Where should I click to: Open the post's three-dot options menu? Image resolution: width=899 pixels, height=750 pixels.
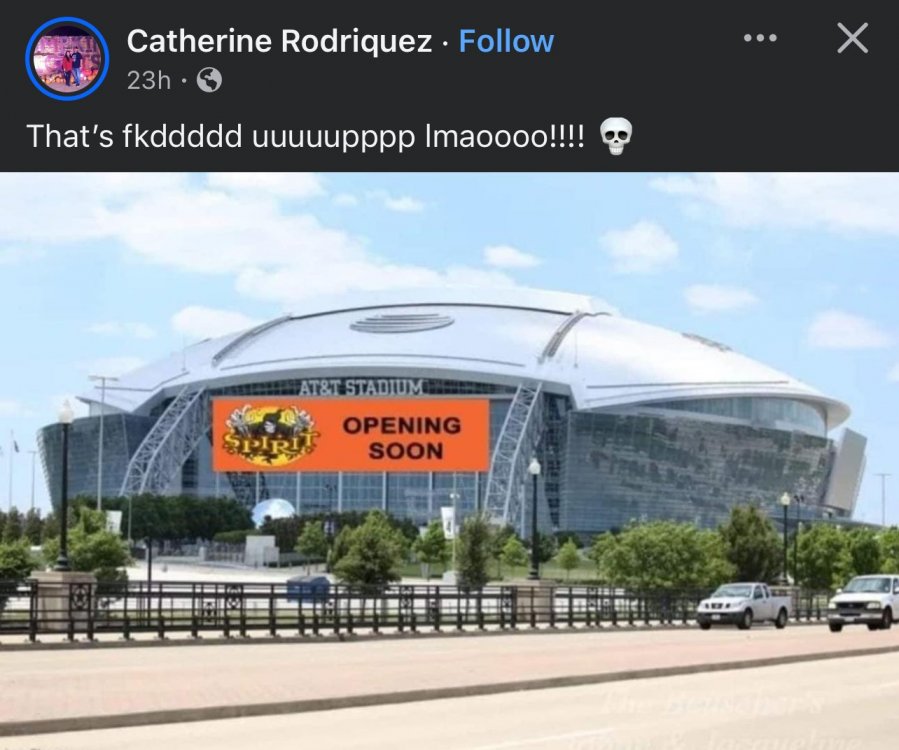pyautogui.click(x=760, y=38)
